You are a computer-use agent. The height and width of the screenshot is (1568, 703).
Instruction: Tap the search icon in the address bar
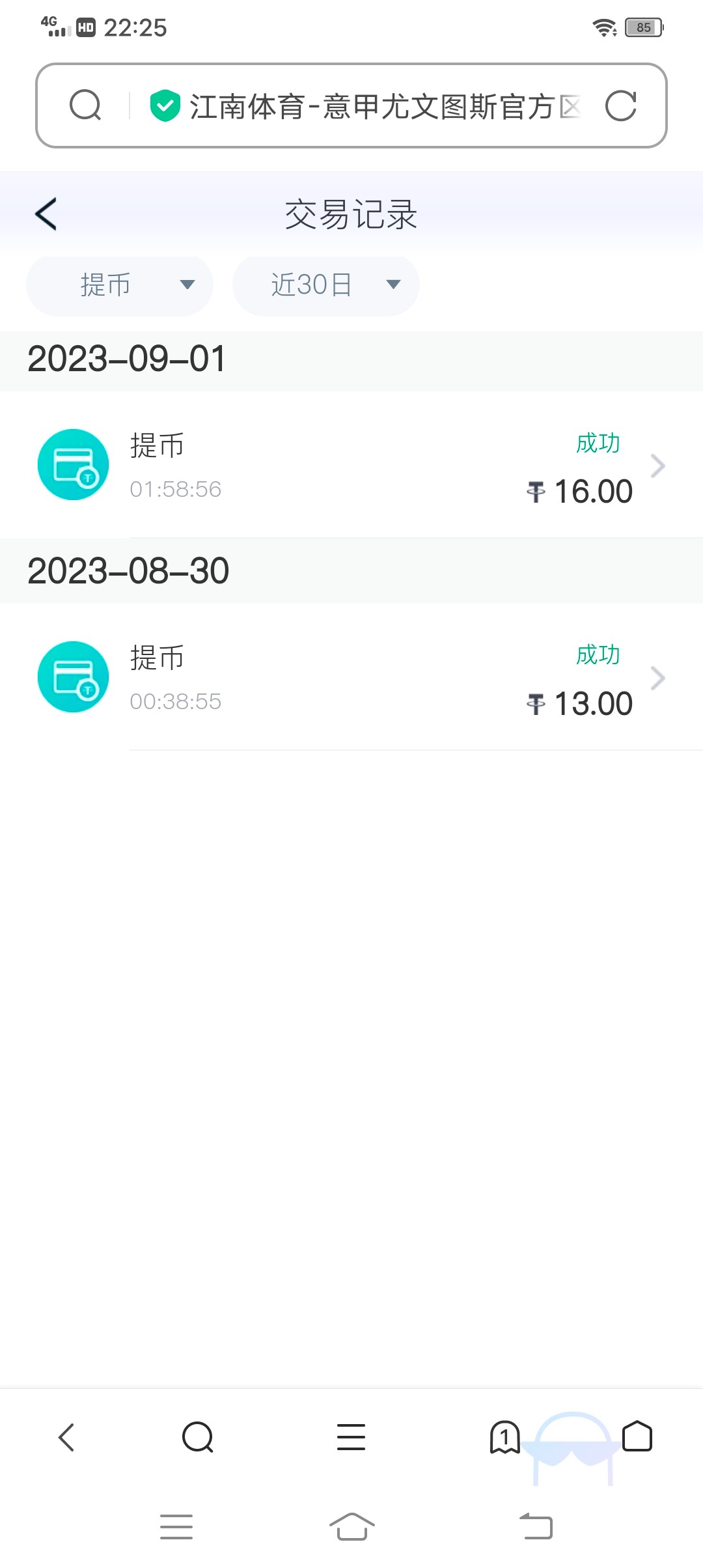point(85,106)
